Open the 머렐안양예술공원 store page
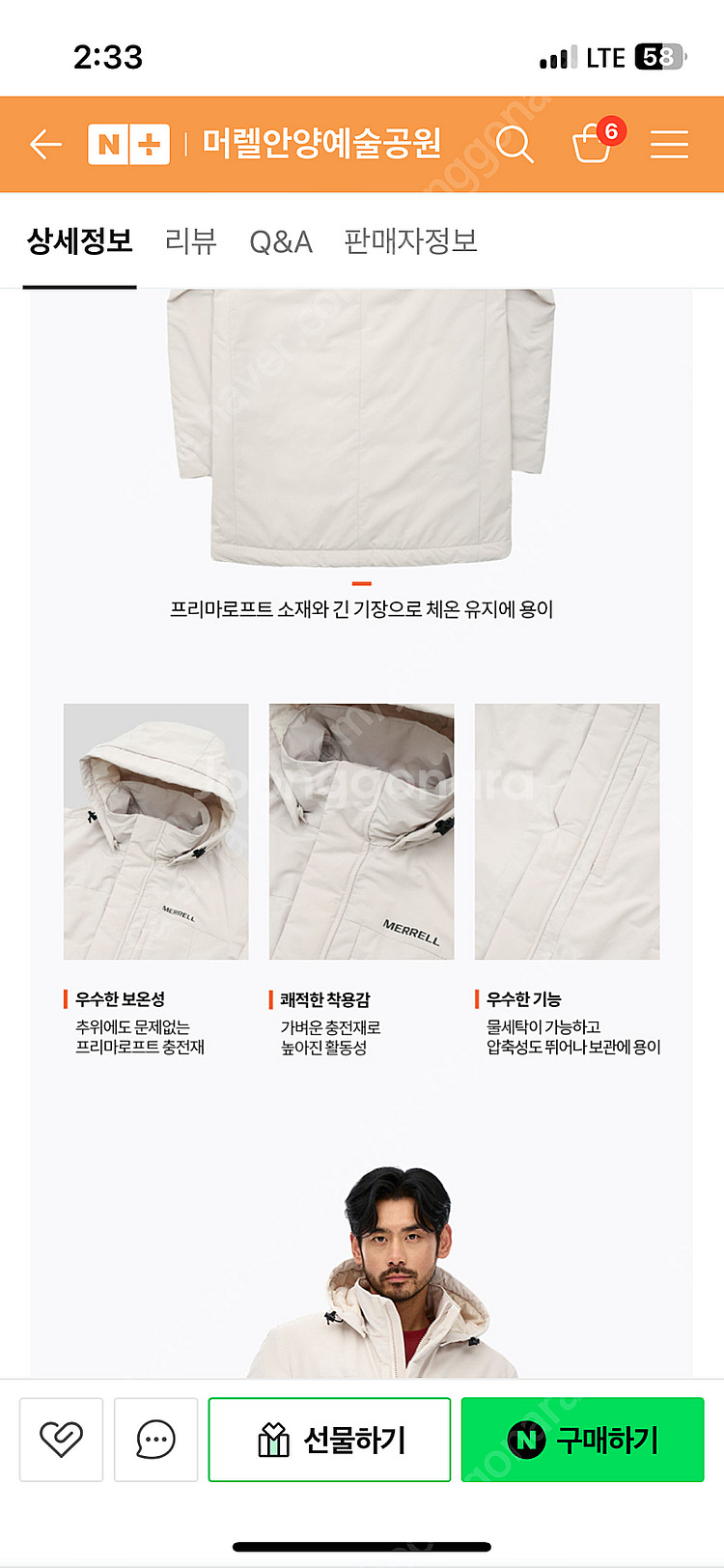 click(321, 144)
